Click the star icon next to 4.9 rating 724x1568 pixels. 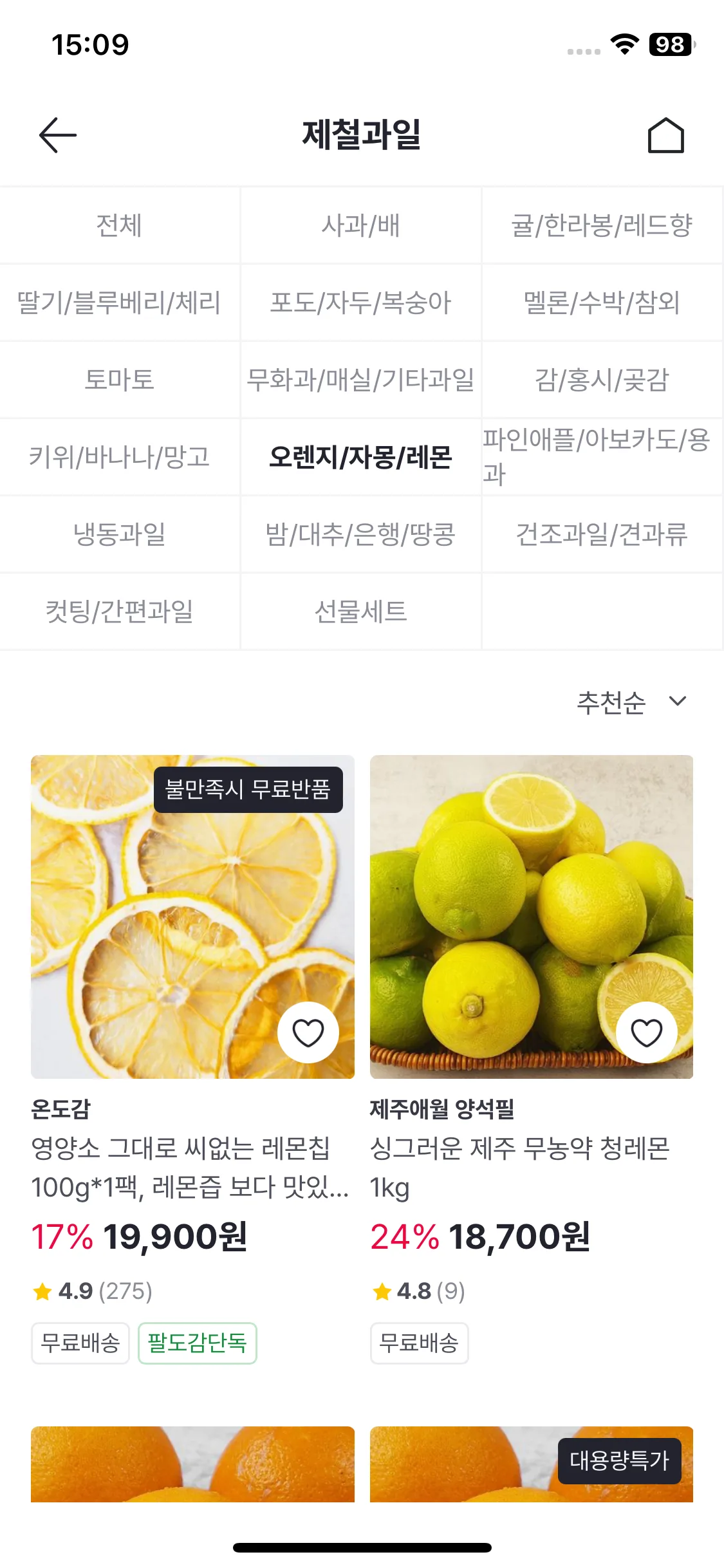coord(42,1291)
